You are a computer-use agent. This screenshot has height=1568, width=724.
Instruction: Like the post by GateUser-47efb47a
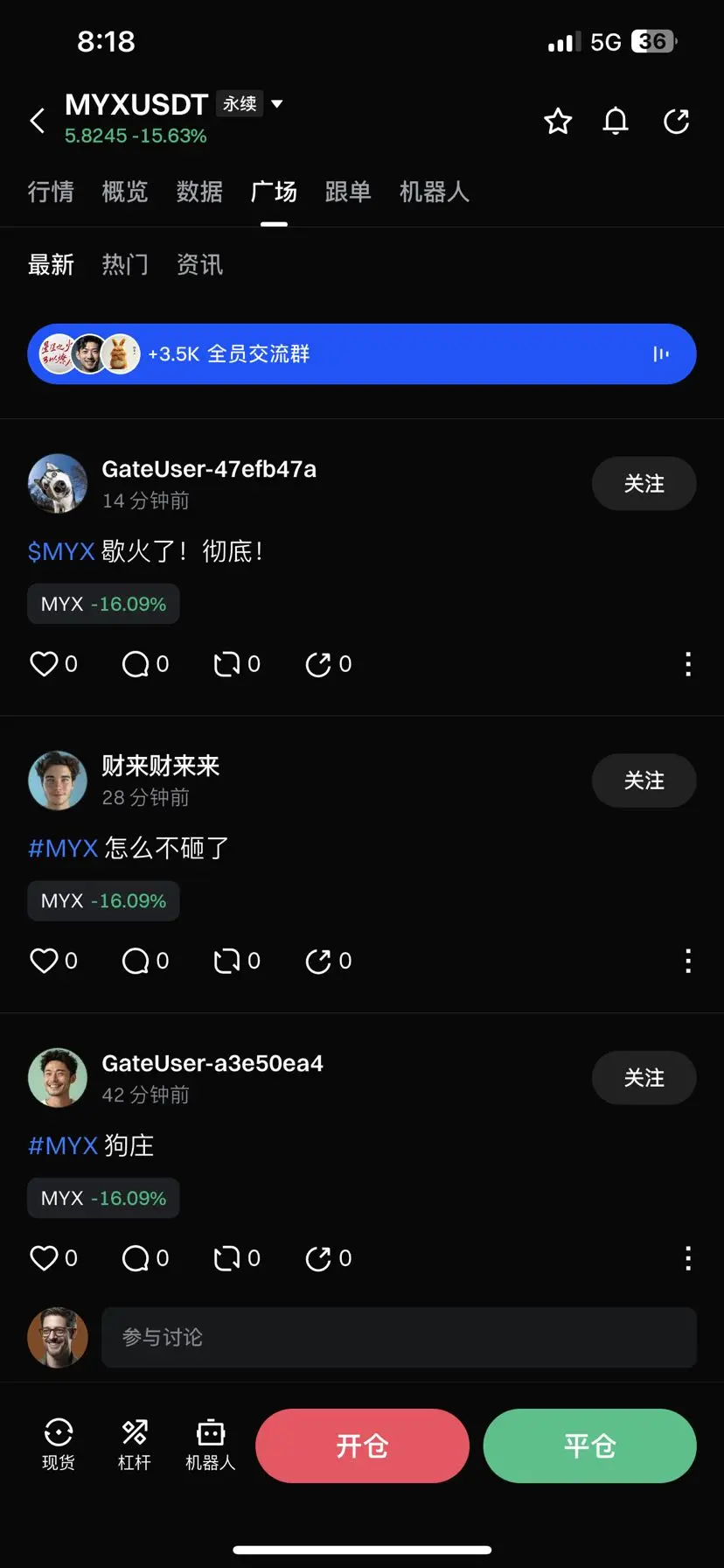point(45,664)
